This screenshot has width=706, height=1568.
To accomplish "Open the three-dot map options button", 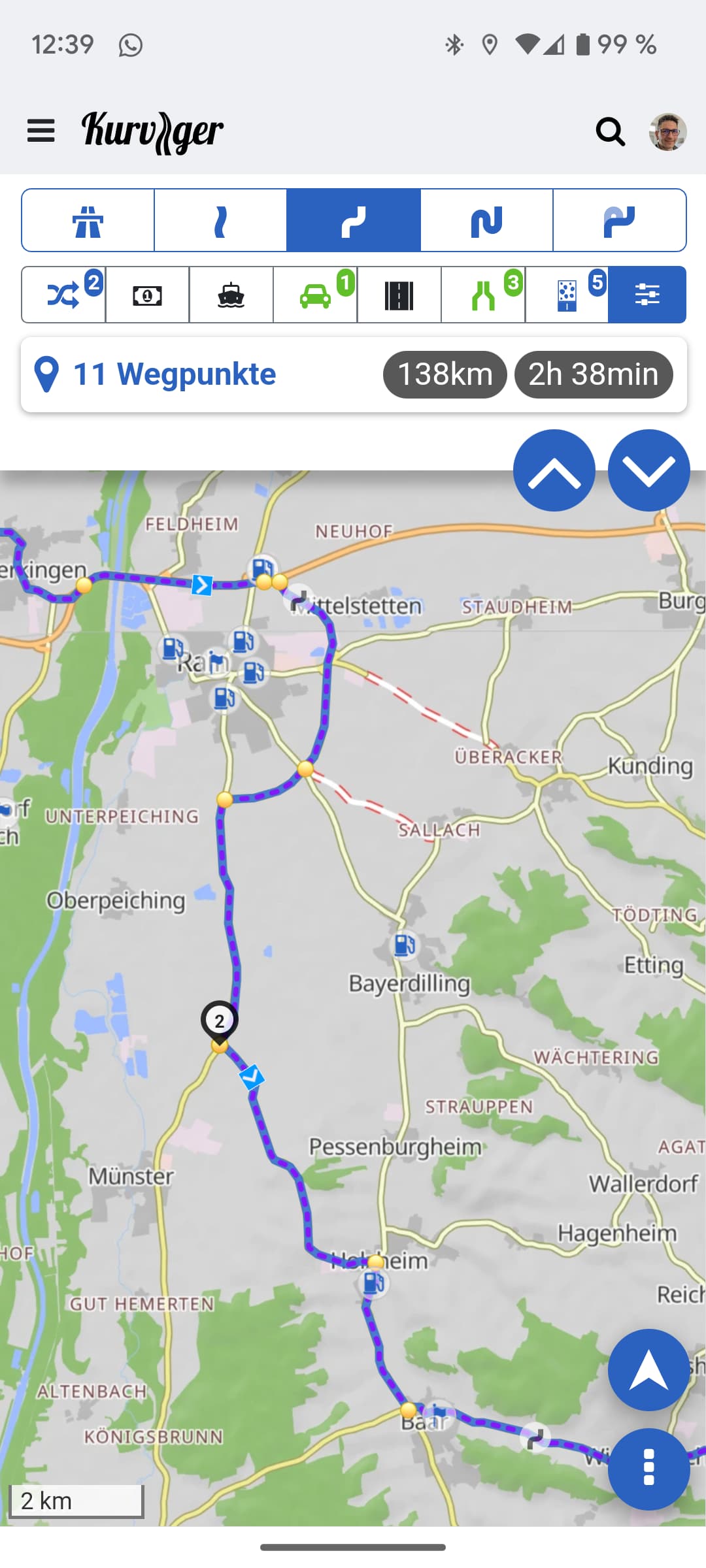I will click(x=649, y=1469).
